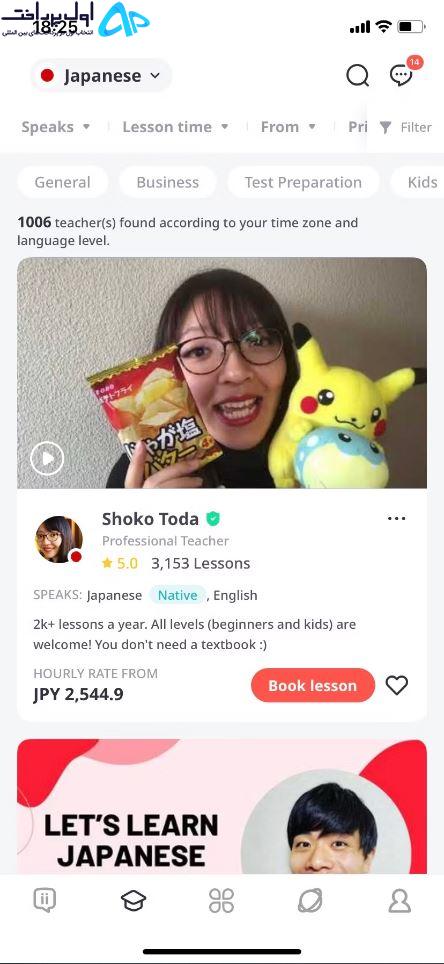Select the Business category chip
Image resolution: width=444 pixels, height=964 pixels.
[x=168, y=182]
